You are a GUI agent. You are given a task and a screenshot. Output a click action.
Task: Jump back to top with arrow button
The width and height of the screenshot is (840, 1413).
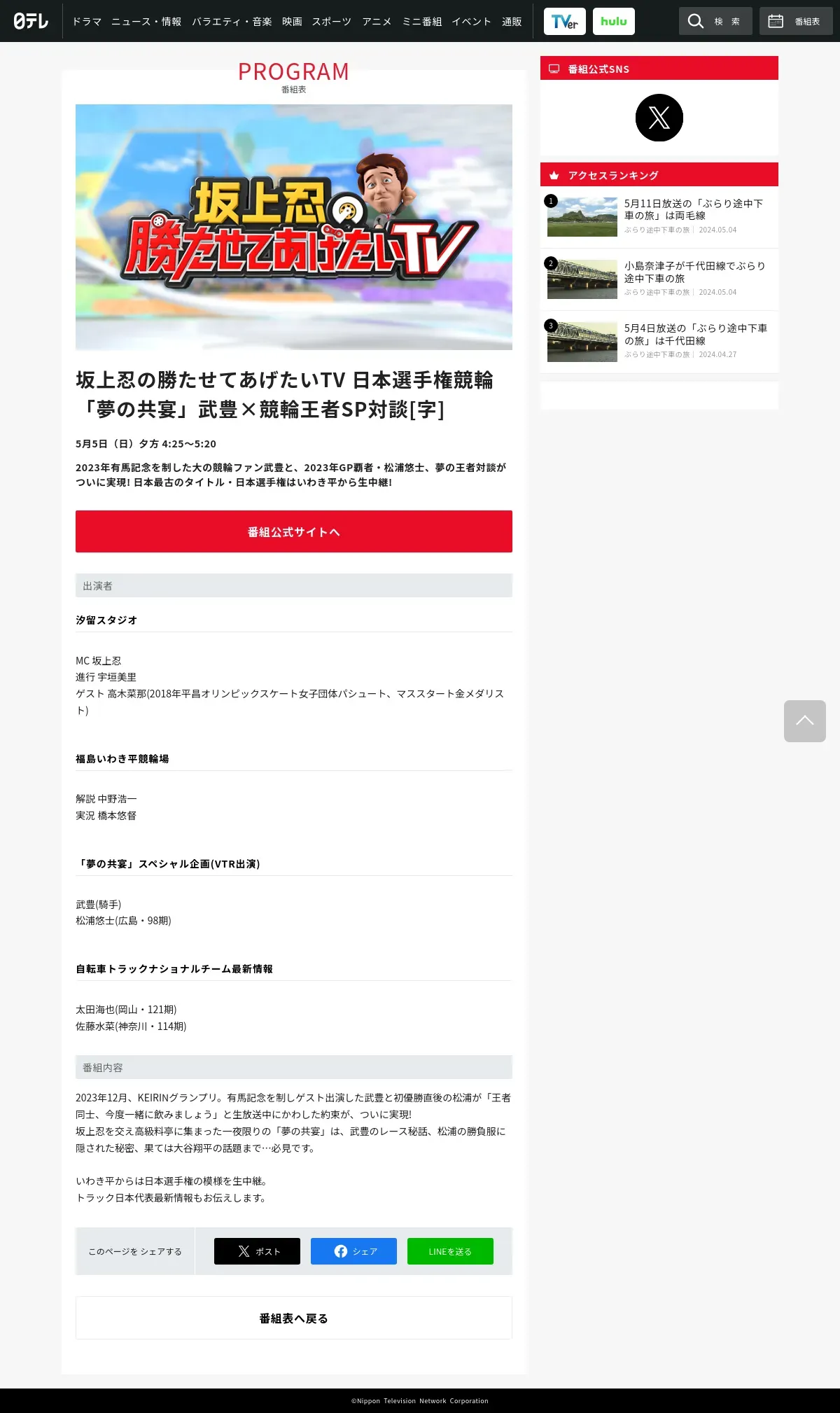[x=805, y=721]
